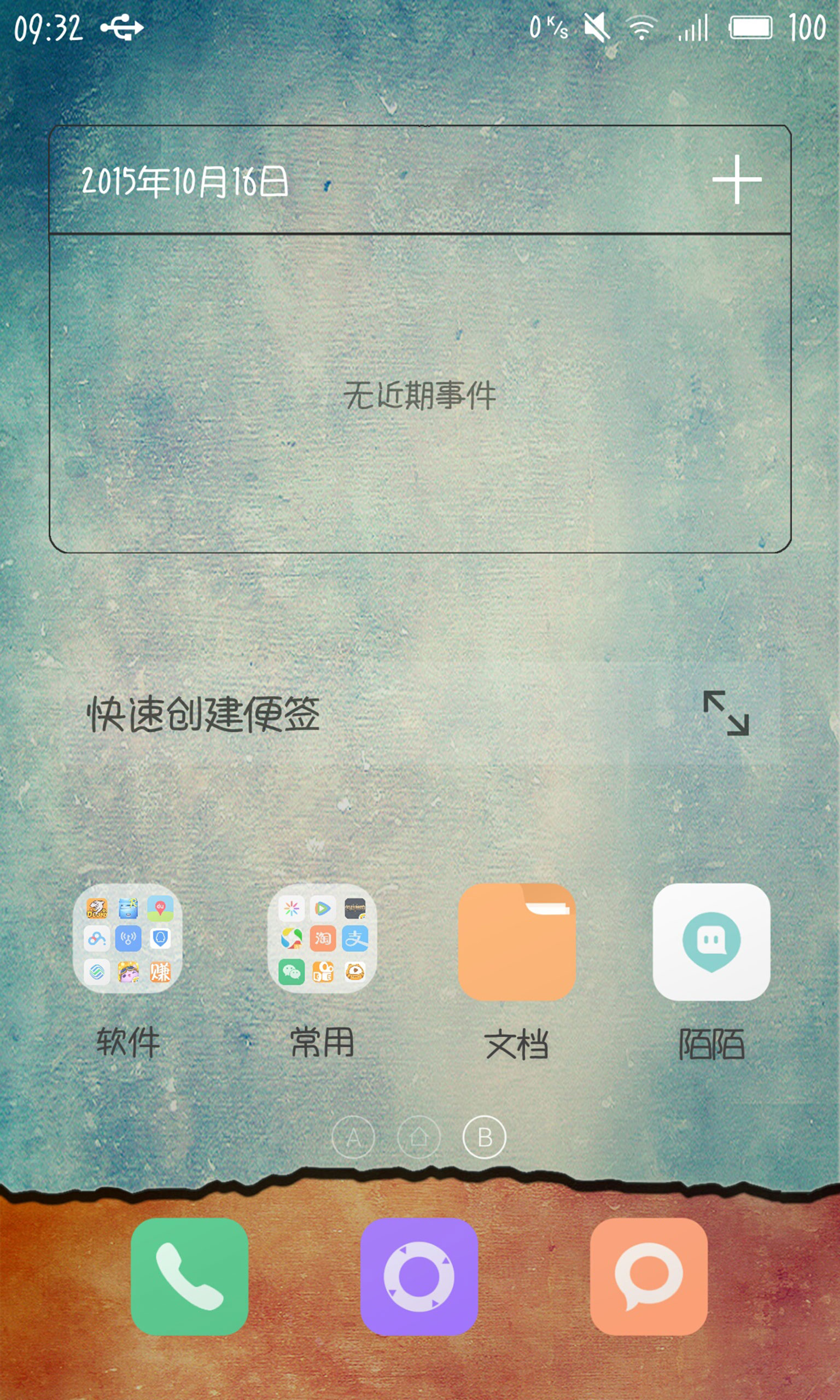Go to page A indicator
The image size is (840, 1400).
353,1137
